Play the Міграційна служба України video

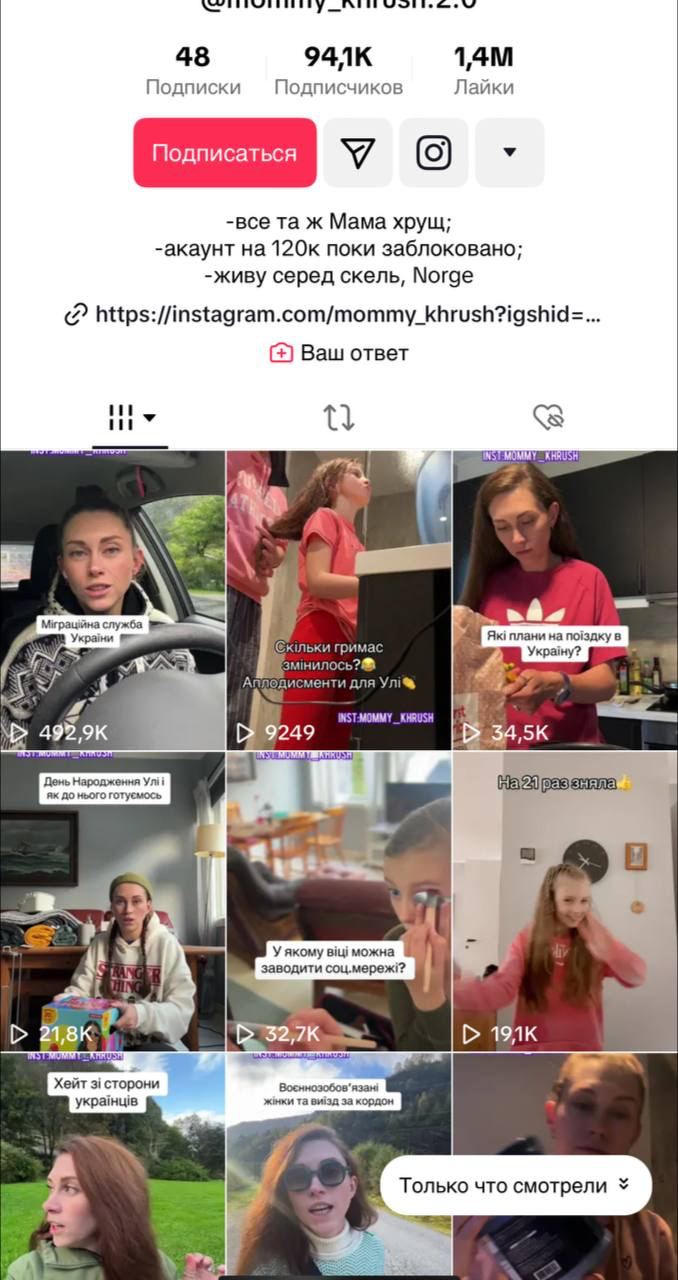(x=112, y=600)
